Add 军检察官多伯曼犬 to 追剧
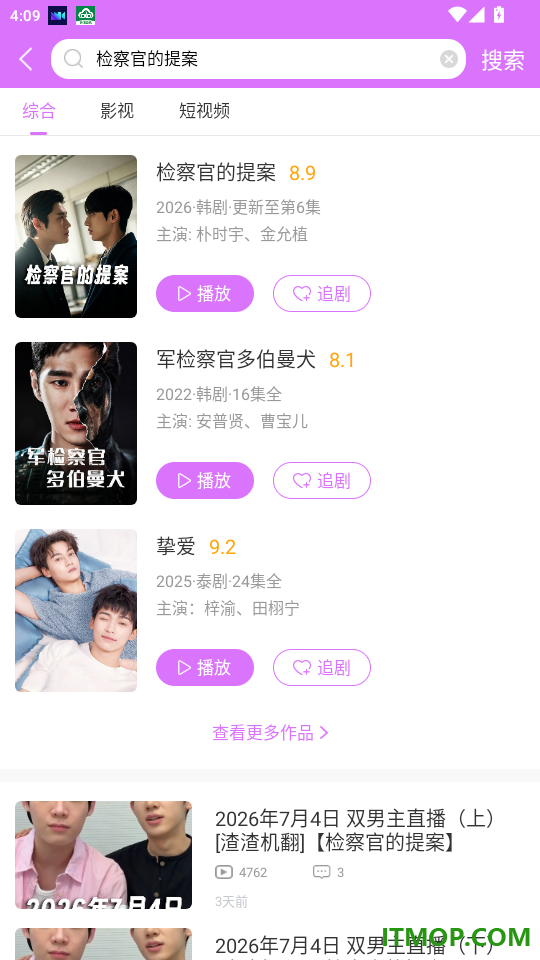This screenshot has width=540, height=960. (321, 481)
